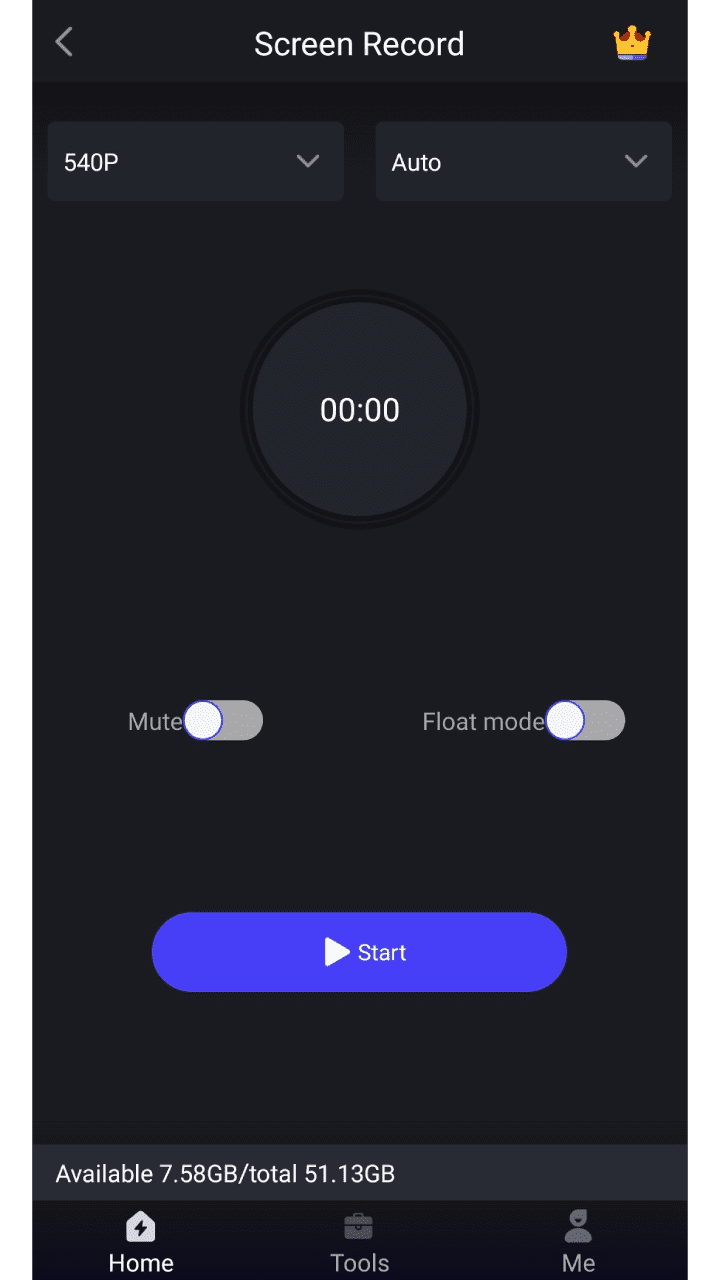
Task: Open the Me tab
Action: coord(578,1242)
